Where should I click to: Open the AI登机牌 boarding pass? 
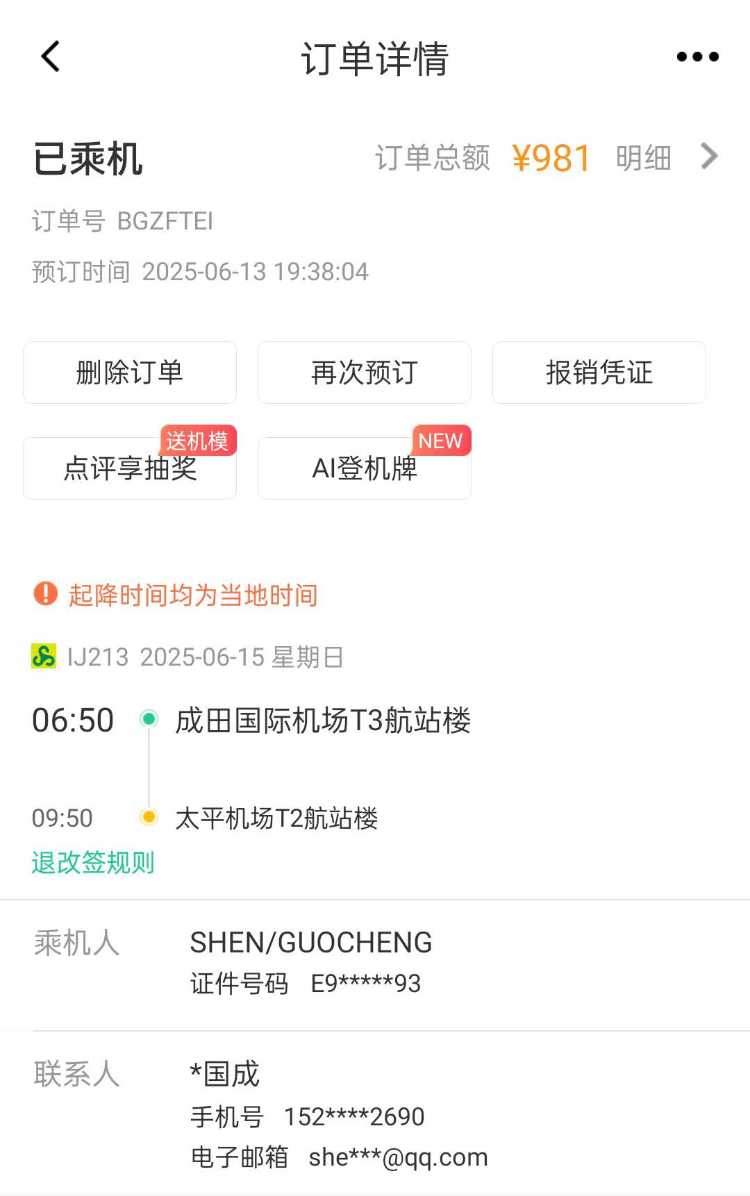point(364,468)
